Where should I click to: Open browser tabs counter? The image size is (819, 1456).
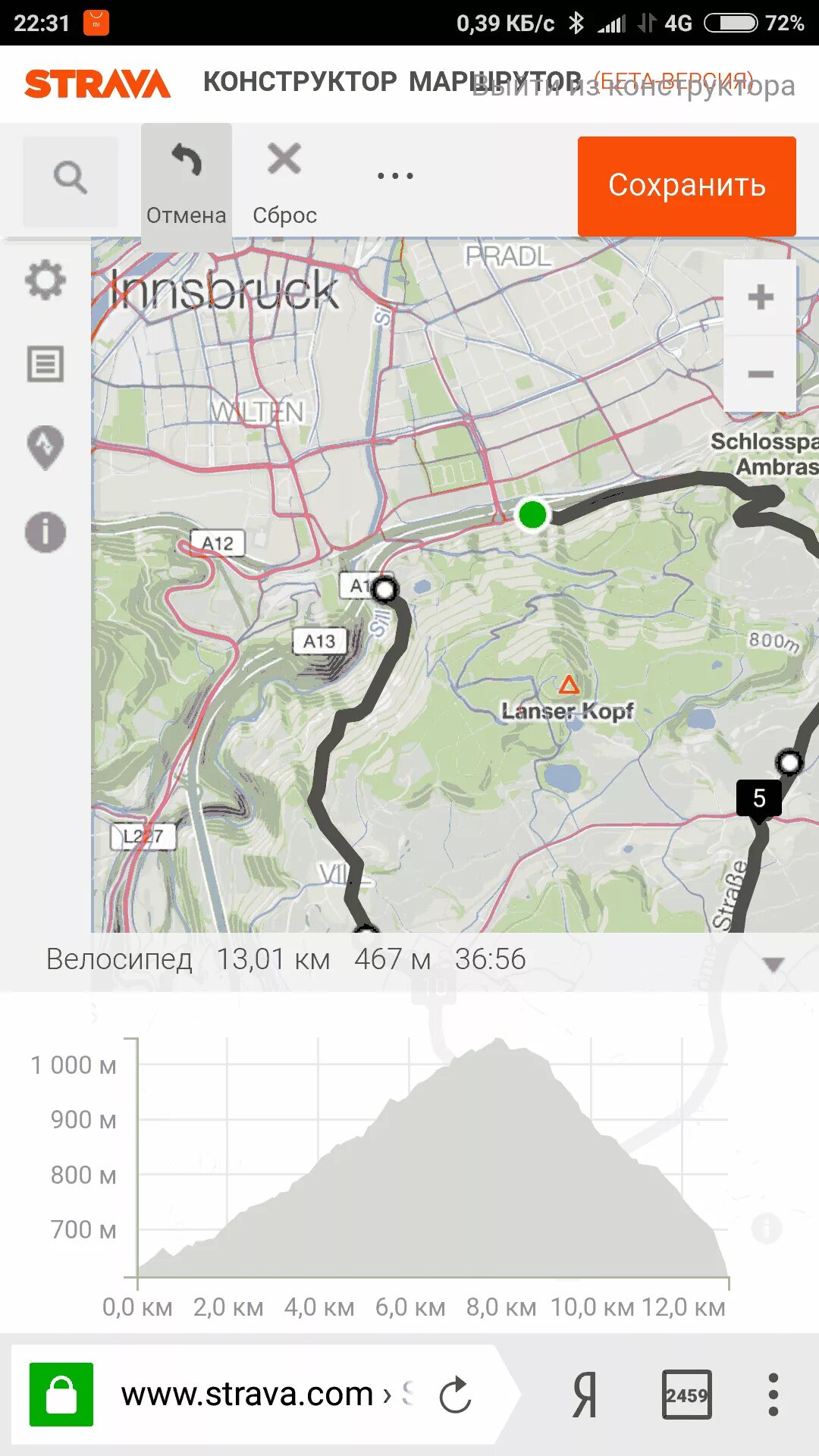tap(686, 1395)
